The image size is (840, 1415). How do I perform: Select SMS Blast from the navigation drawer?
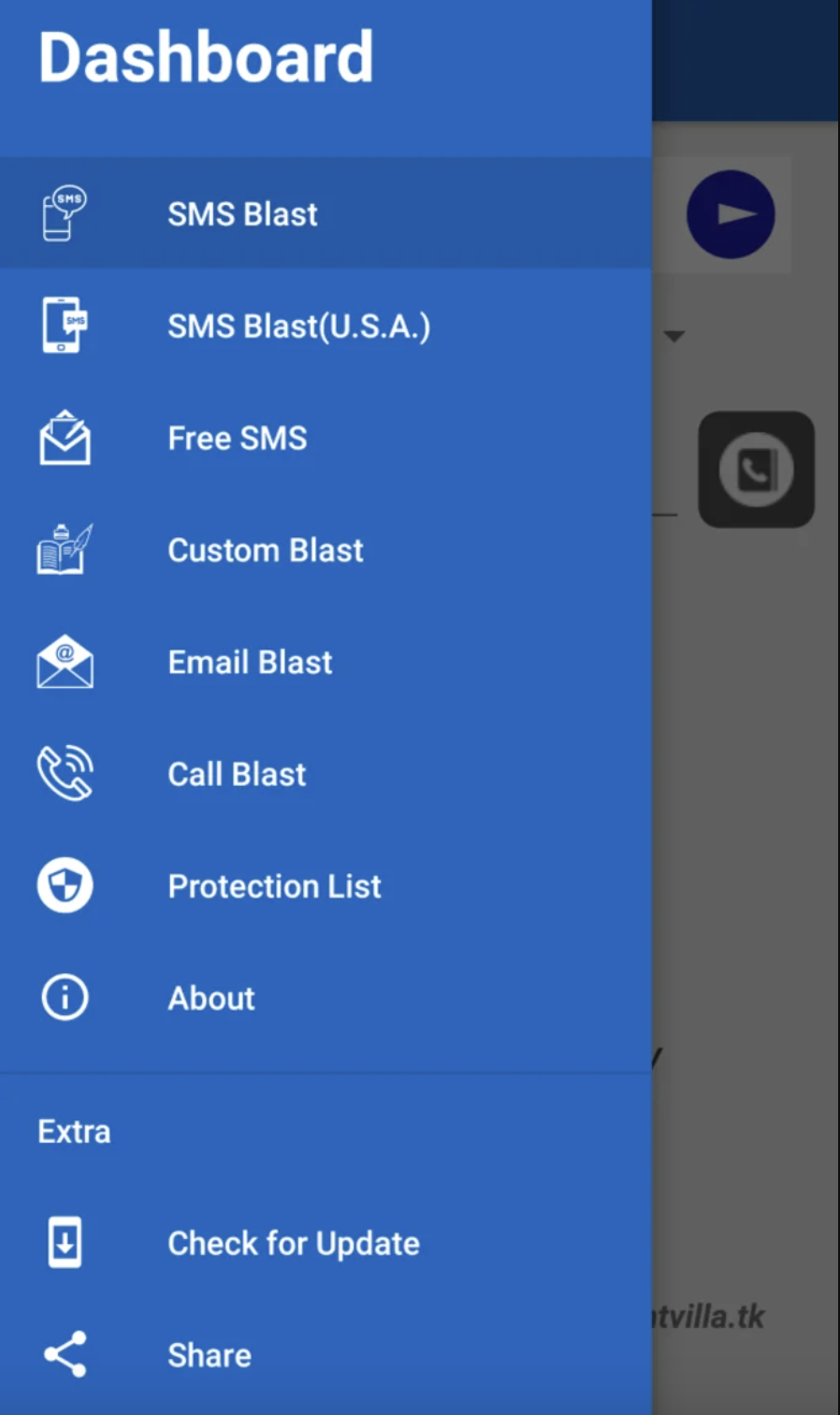coord(241,213)
